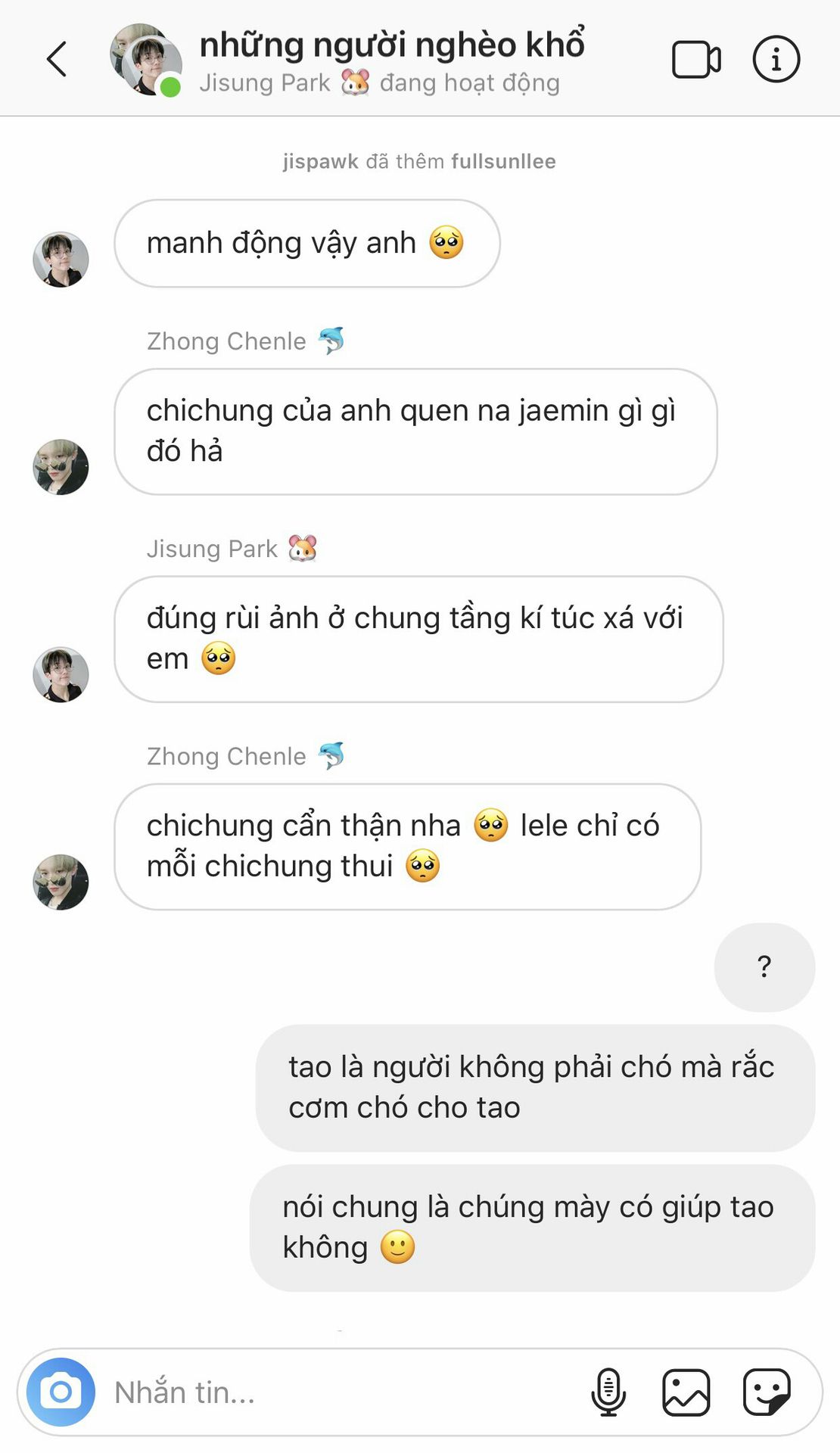Open the camera to take a photo
This screenshot has height=1453, width=840.
click(x=61, y=1392)
